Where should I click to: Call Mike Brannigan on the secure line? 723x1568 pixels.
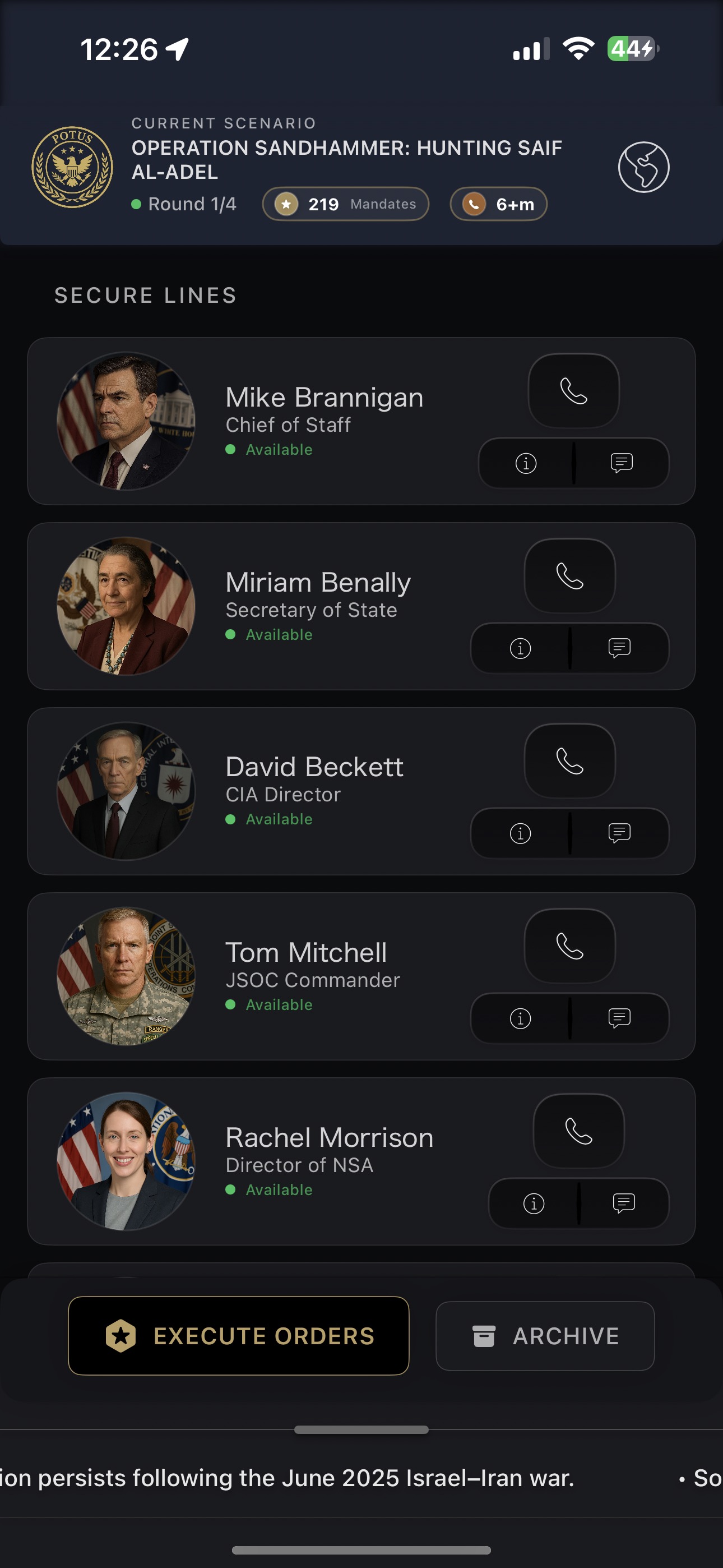(x=573, y=391)
